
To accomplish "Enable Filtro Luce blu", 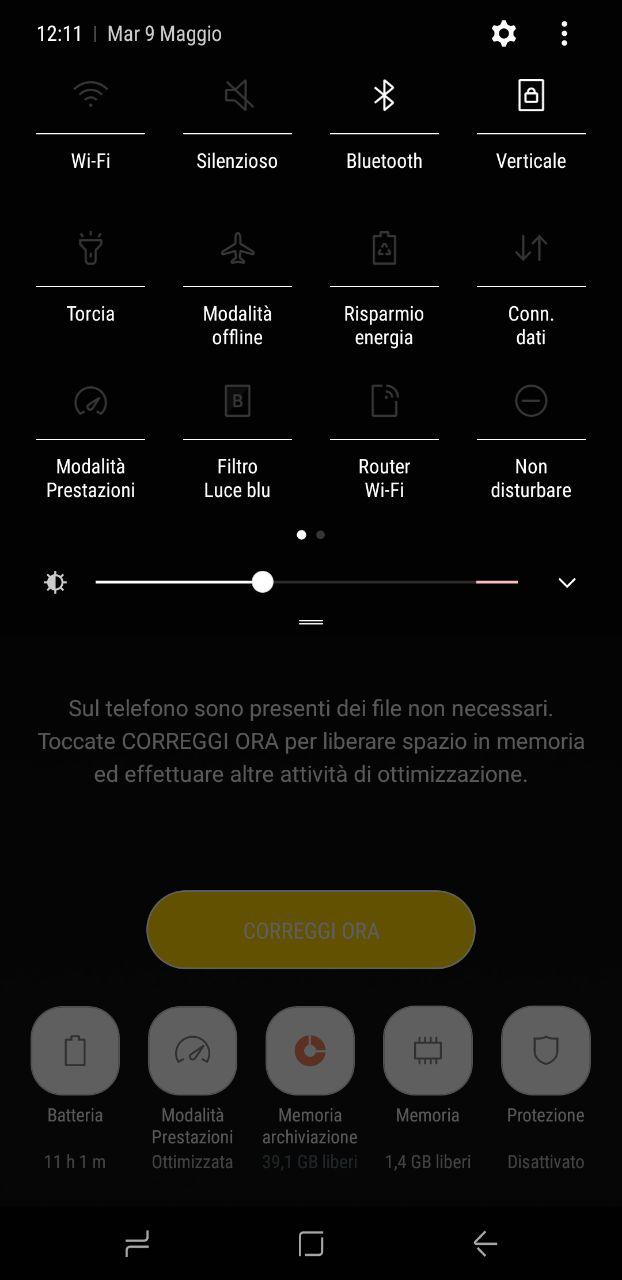I will (237, 401).
